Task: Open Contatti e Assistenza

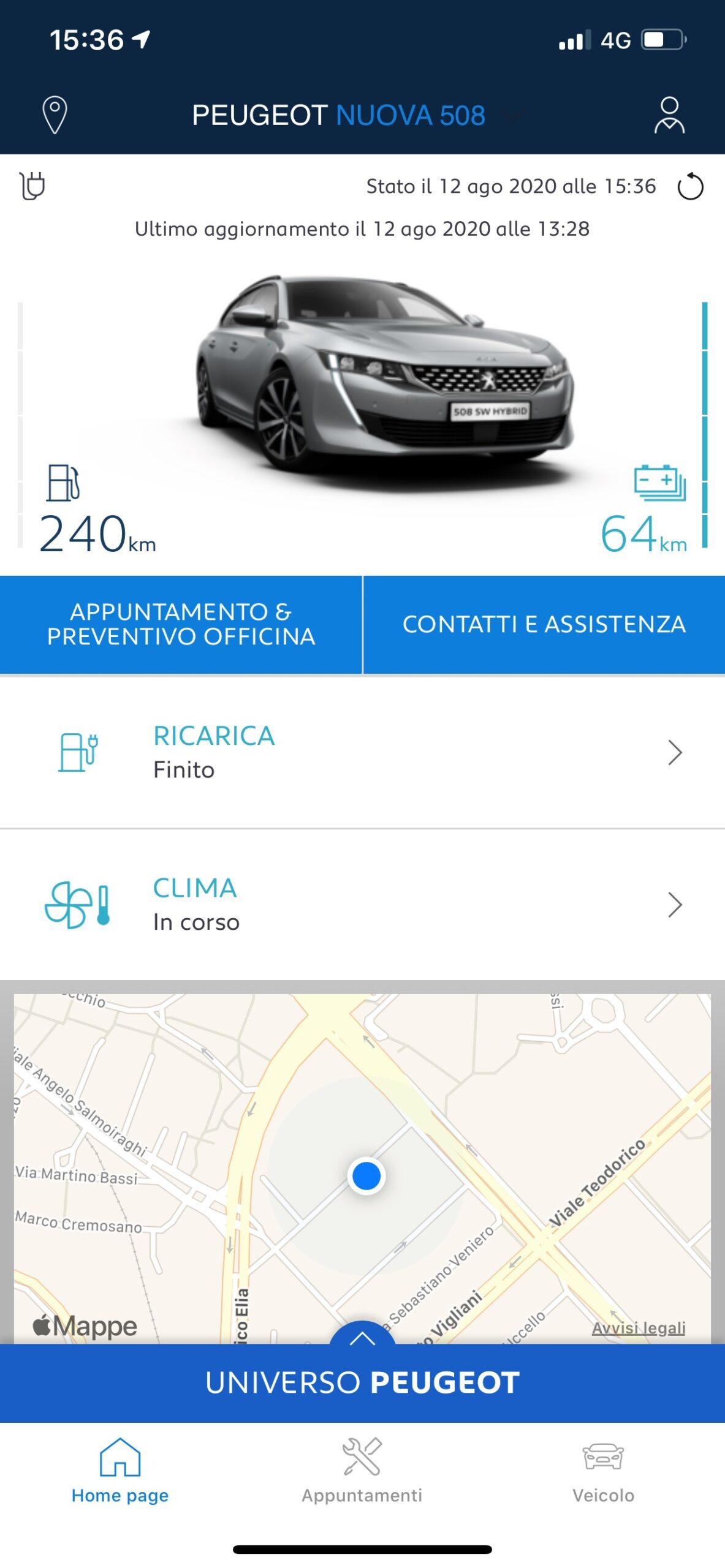Action: pyautogui.click(x=544, y=624)
